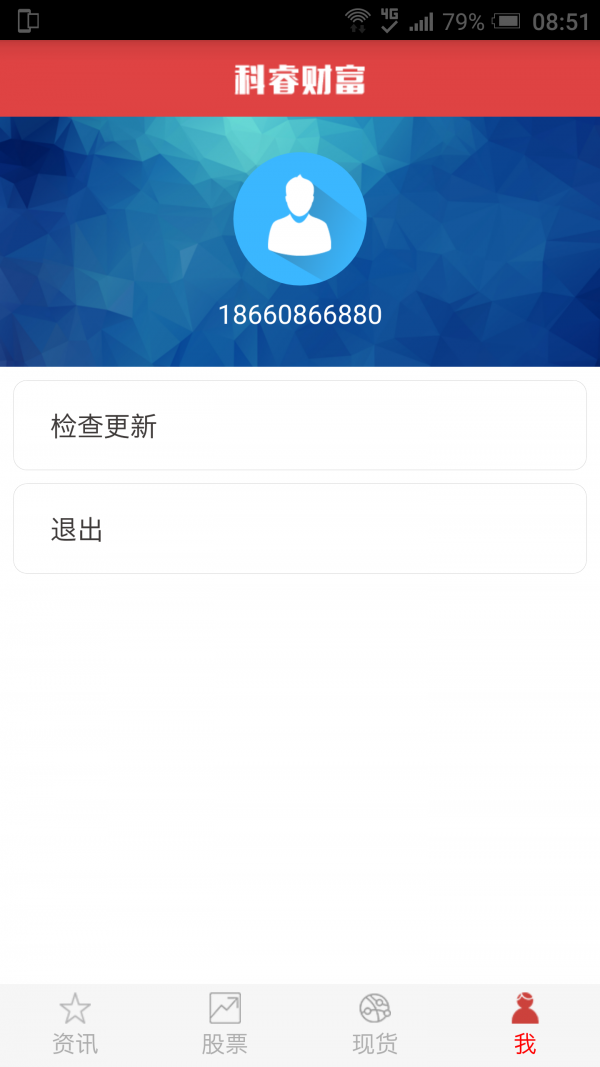Tap the profile avatar picture
Viewport: 600px width, 1067px height.
(x=300, y=218)
